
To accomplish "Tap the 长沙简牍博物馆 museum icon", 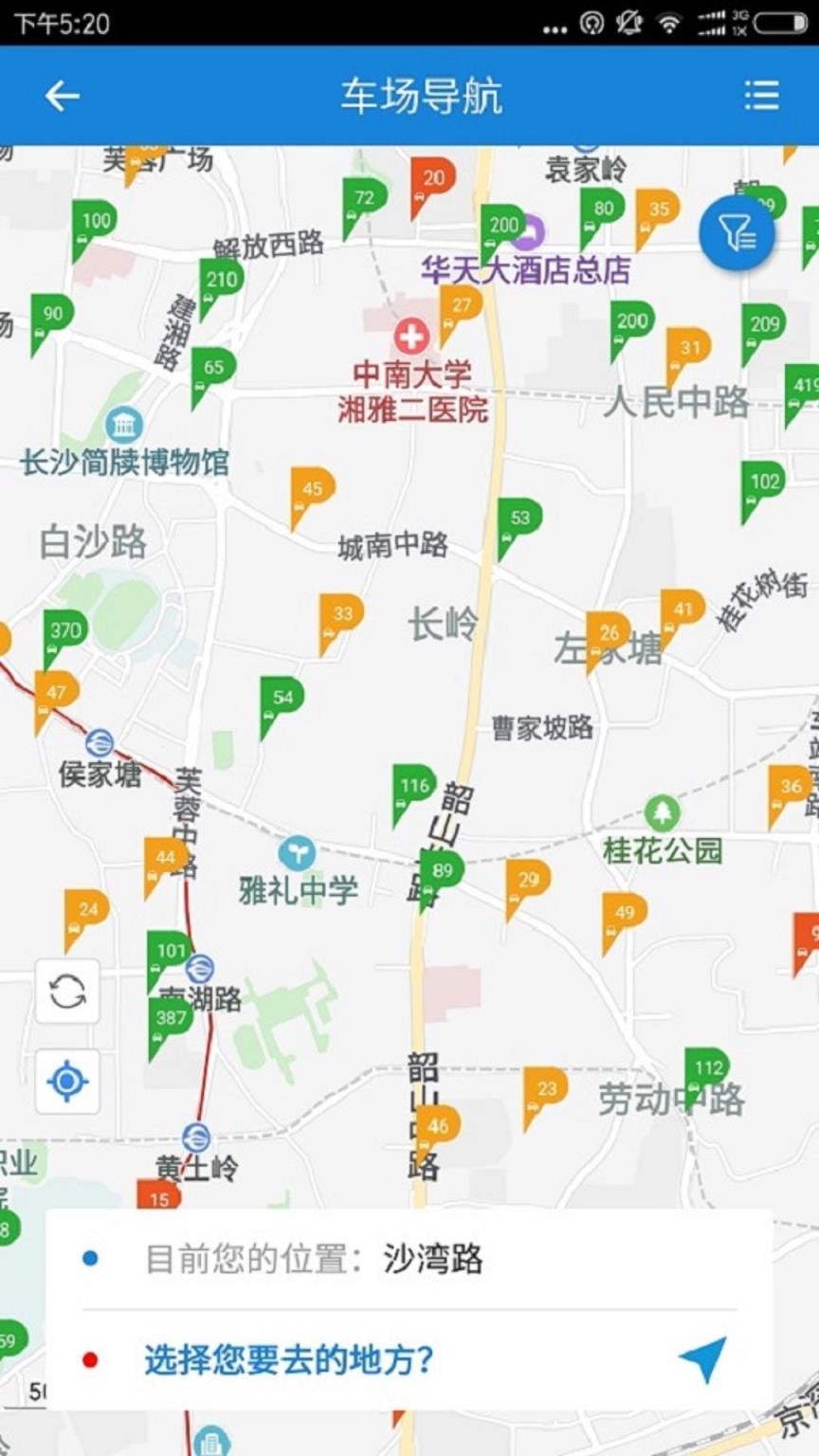I will (126, 427).
